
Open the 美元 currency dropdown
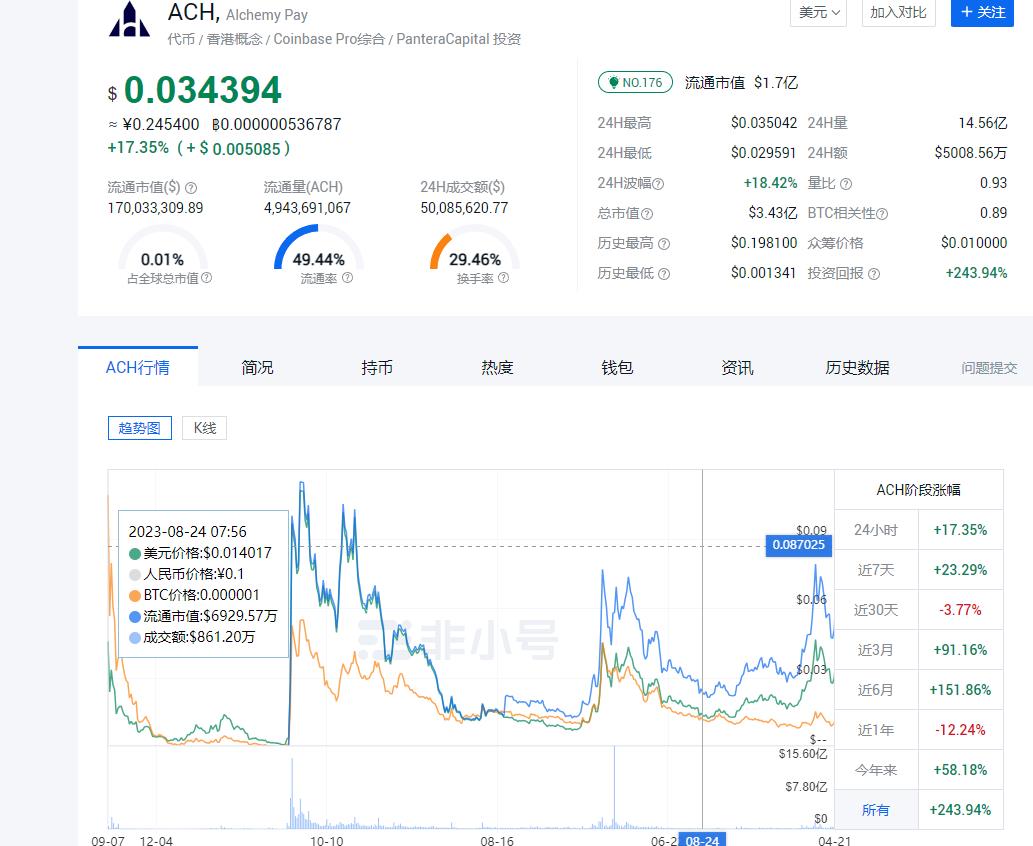pos(820,13)
